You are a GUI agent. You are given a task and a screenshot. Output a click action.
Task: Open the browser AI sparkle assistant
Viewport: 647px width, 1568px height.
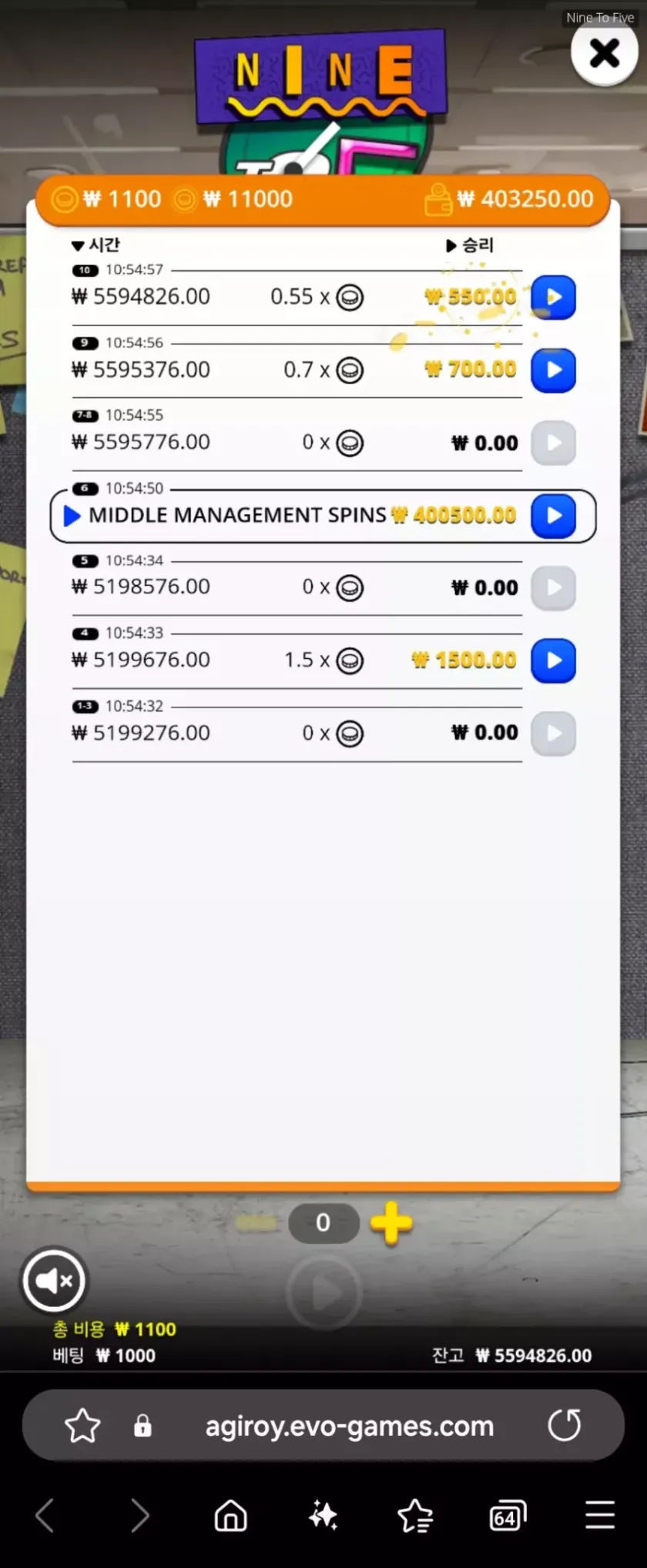click(x=323, y=1516)
